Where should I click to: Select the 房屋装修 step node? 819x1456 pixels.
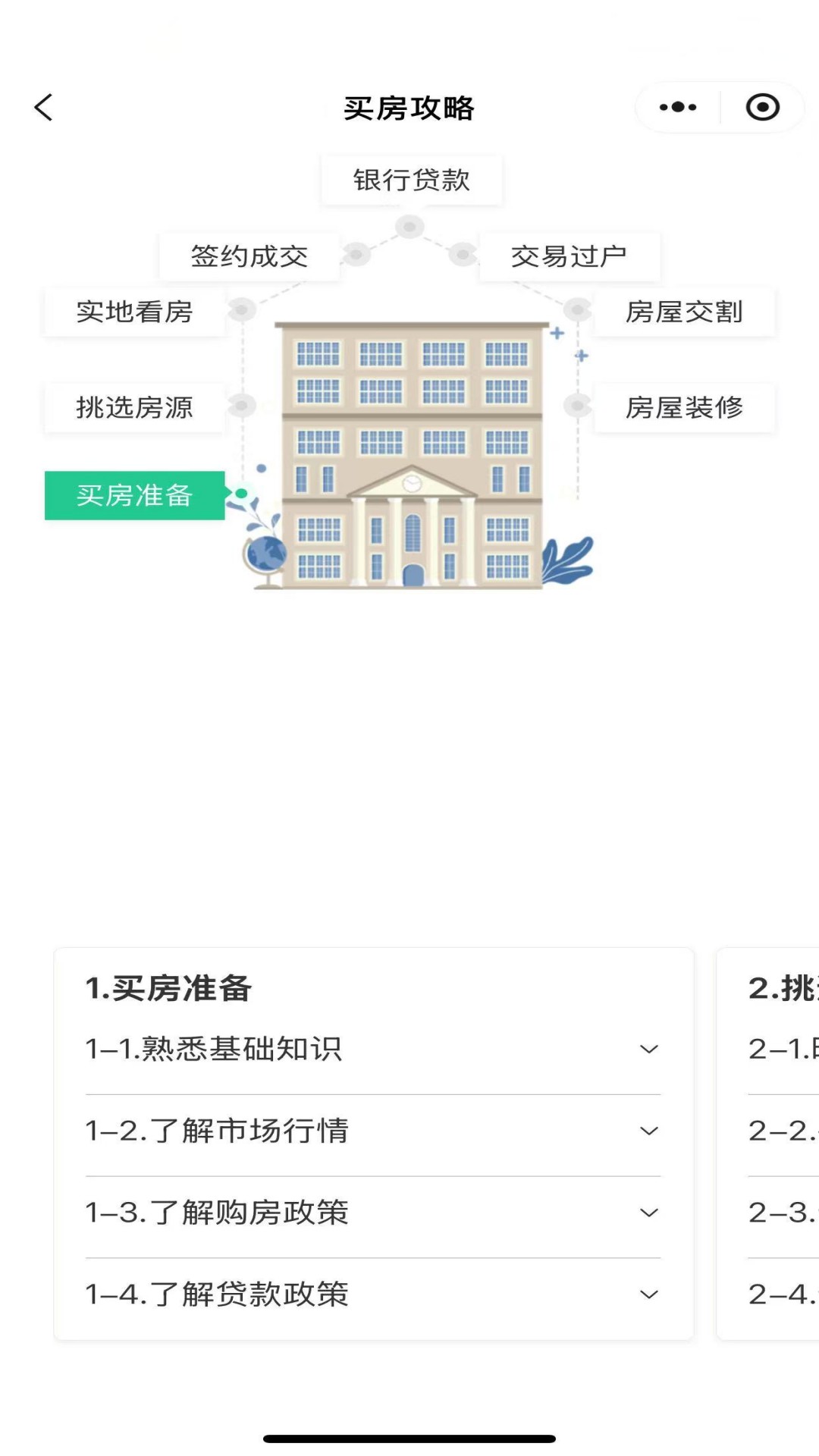click(x=685, y=408)
